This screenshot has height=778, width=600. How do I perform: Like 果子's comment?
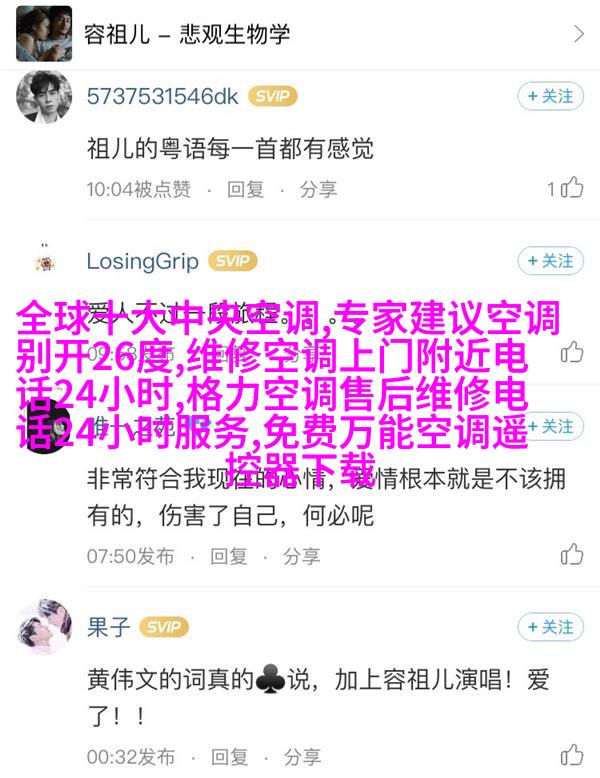coord(571,755)
